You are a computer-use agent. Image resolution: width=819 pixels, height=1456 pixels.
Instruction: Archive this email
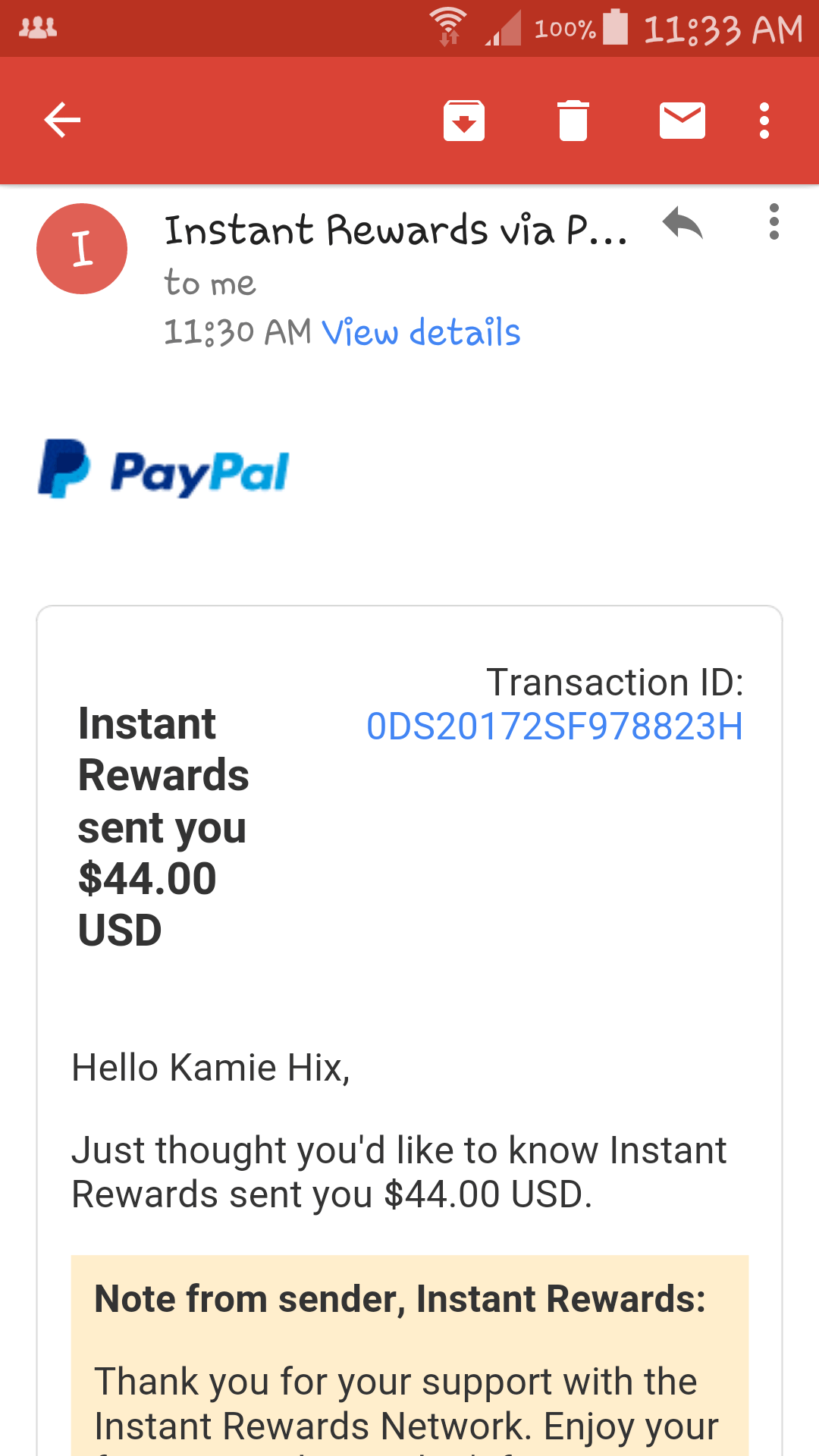pos(464,121)
